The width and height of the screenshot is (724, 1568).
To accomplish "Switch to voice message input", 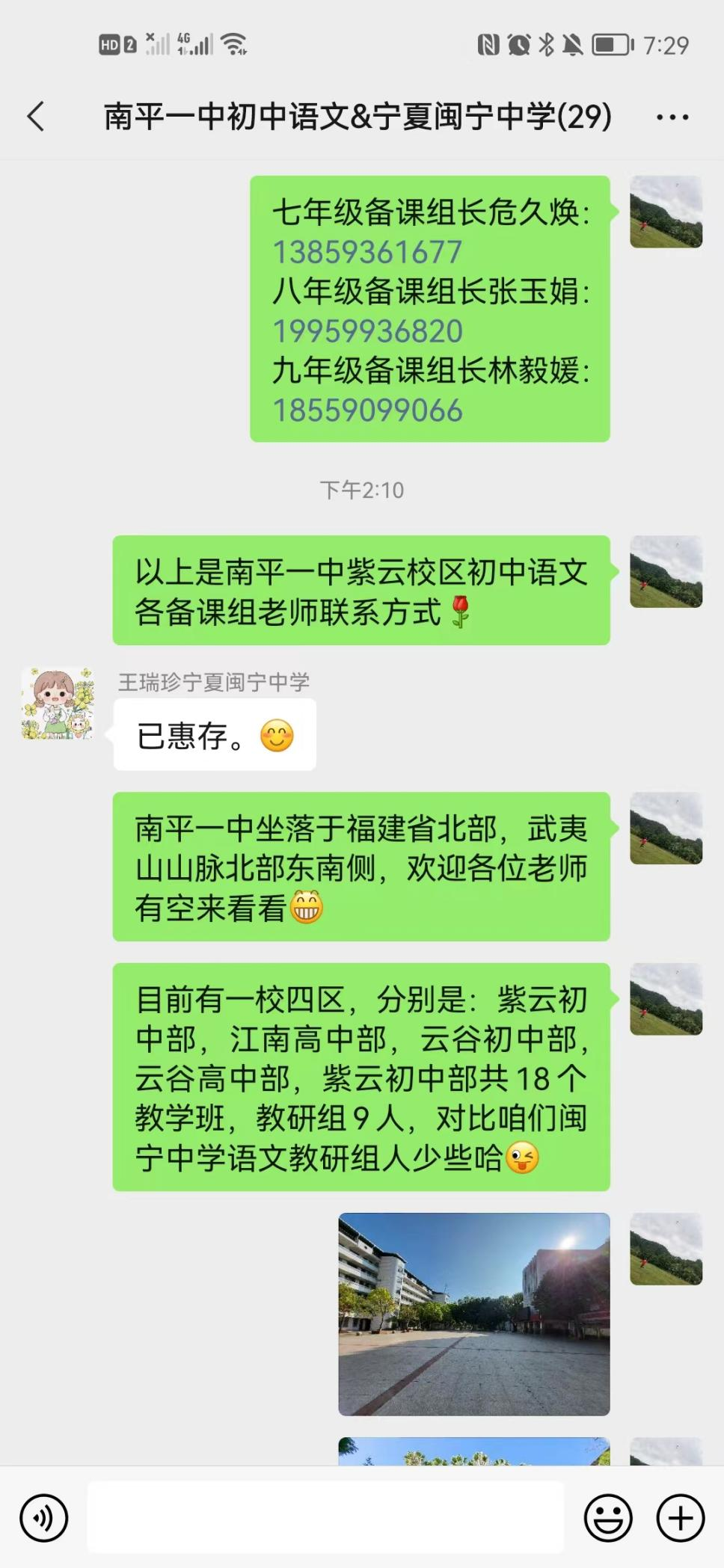I will 44,1518.
